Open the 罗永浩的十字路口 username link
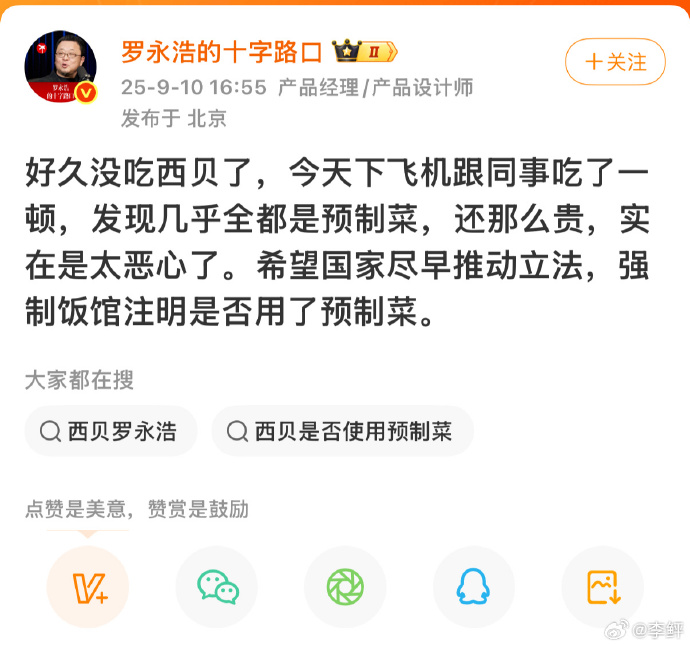Screen dimensions: 690x646 222,50
